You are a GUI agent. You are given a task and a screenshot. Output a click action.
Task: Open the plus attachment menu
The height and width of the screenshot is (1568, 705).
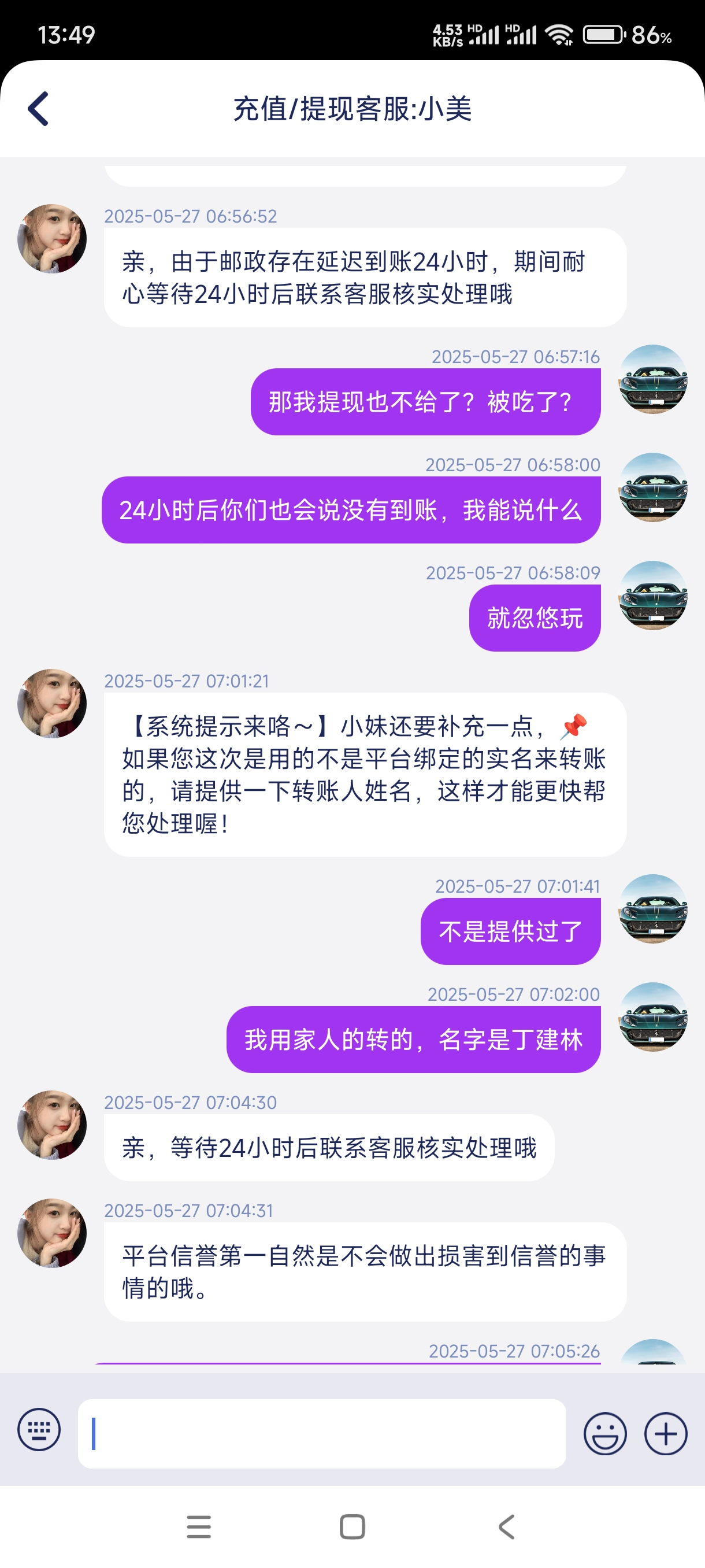tap(666, 1433)
